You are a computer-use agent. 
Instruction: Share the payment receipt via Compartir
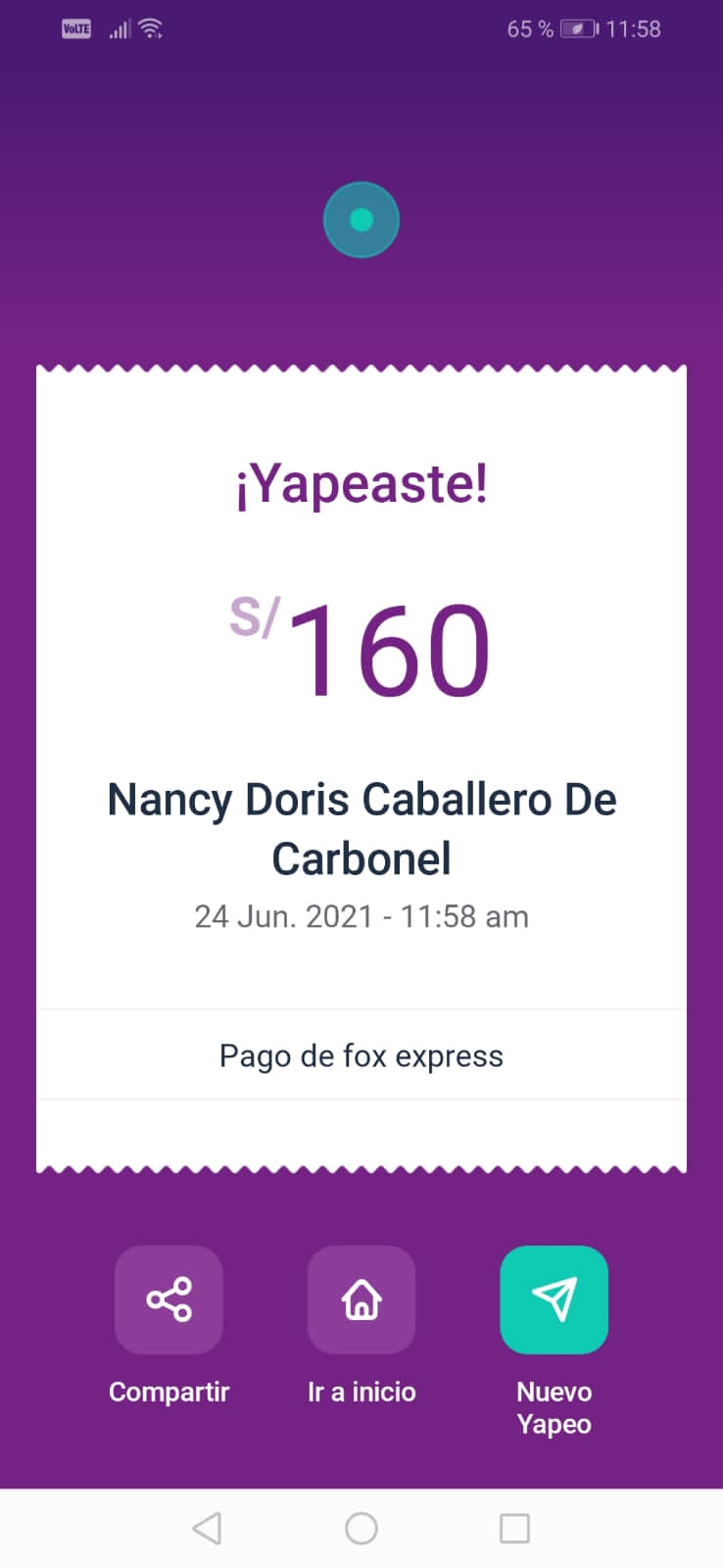click(169, 1299)
